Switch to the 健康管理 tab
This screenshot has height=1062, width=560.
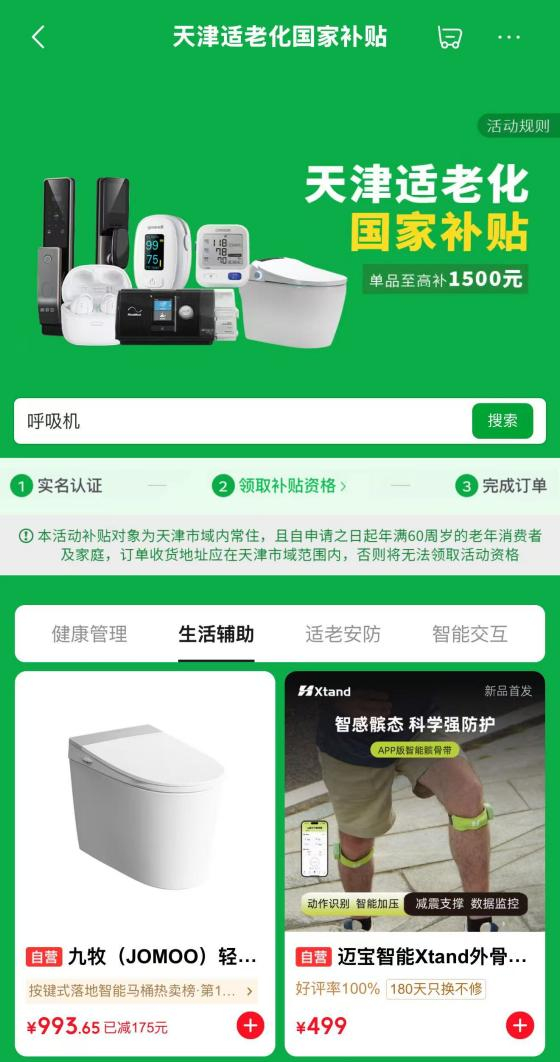89,634
